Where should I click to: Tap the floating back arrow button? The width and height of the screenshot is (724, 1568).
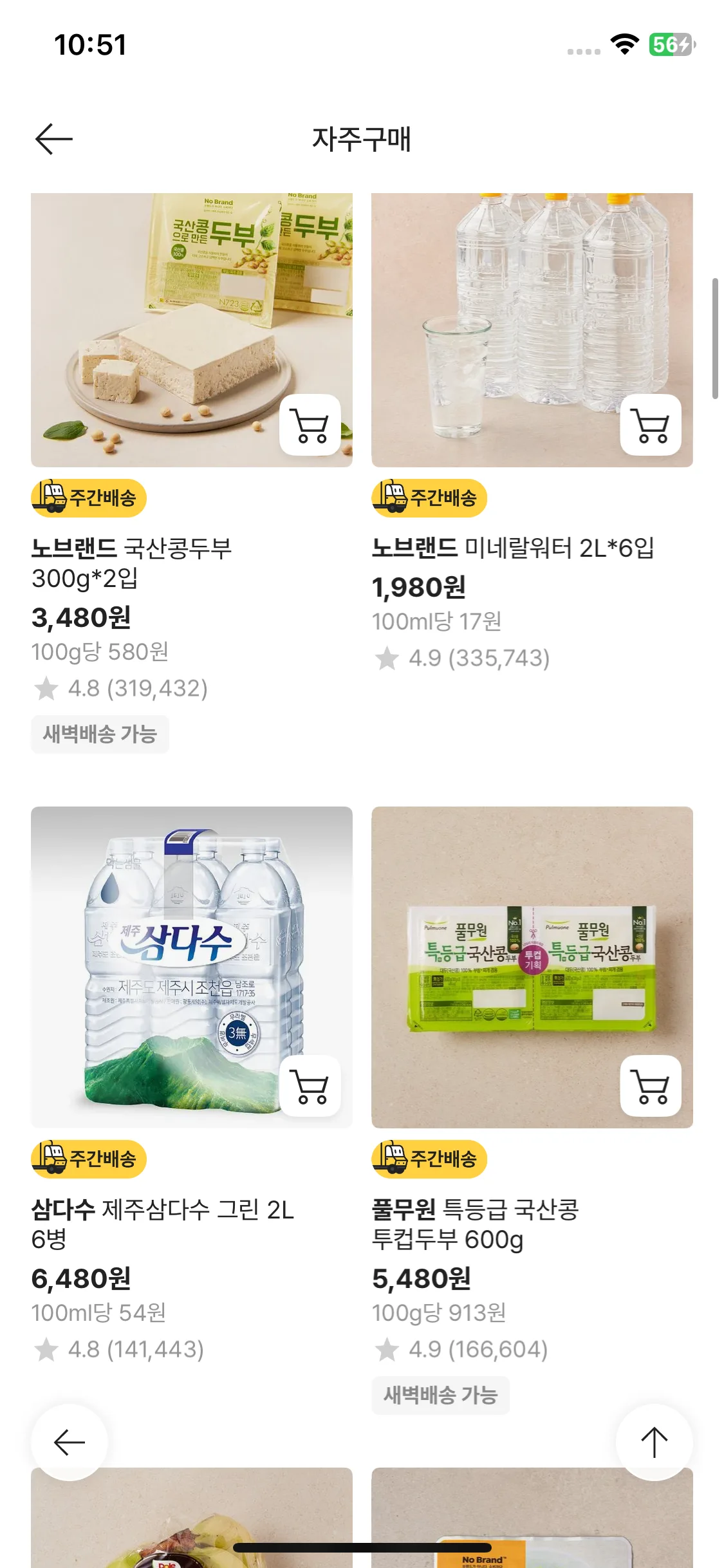pyautogui.click(x=70, y=1442)
